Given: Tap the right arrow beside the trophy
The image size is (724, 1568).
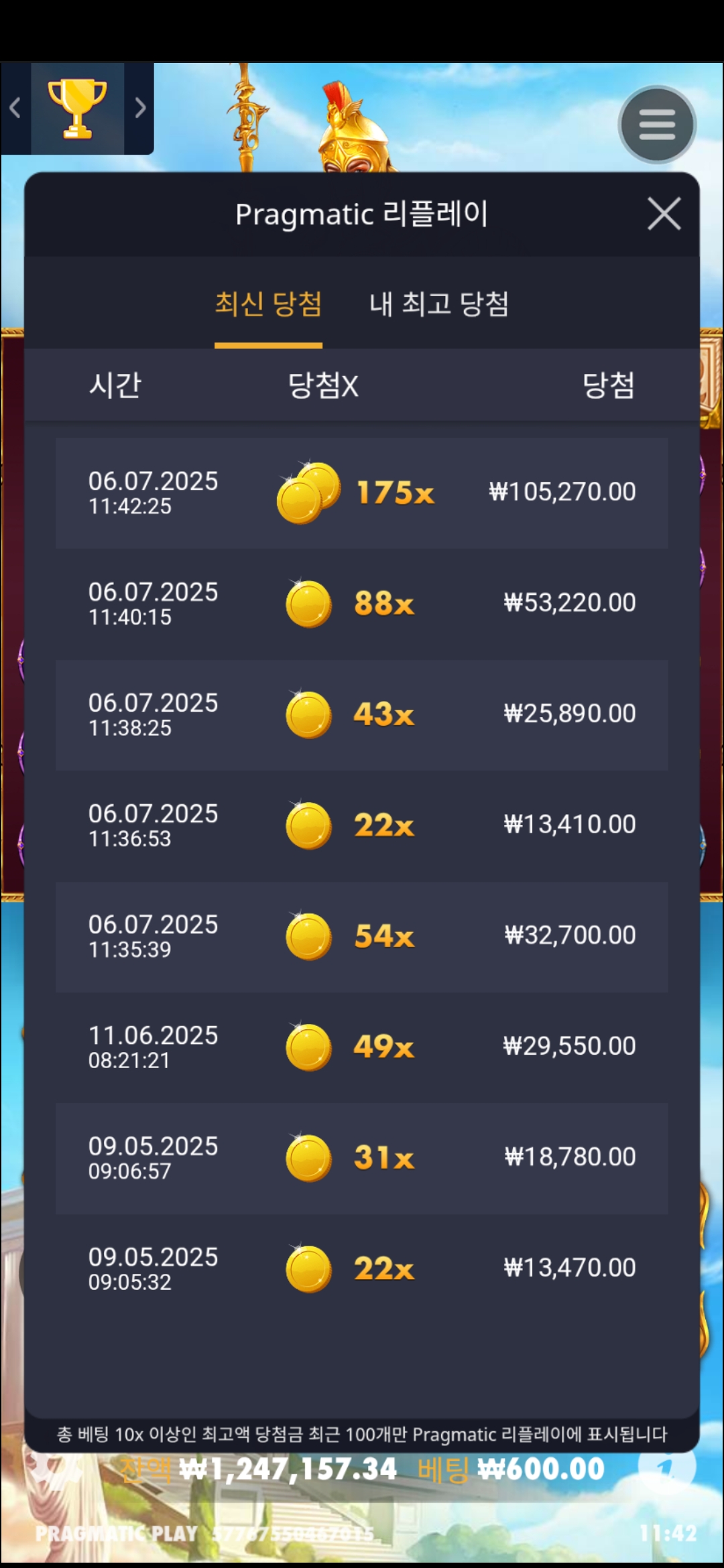Looking at the screenshot, I should [139, 108].
